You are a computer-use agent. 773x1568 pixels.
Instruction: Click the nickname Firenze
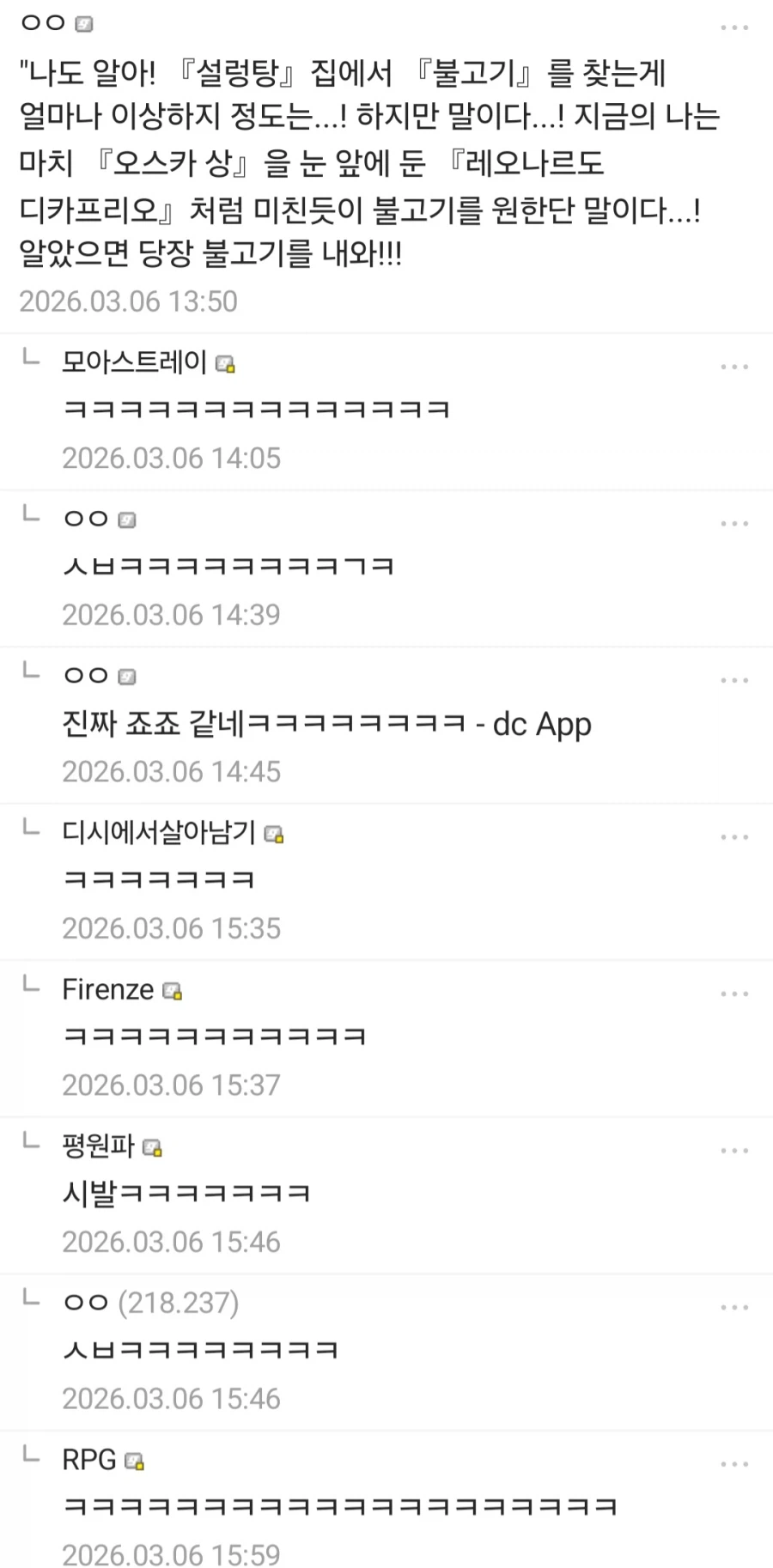(108, 989)
